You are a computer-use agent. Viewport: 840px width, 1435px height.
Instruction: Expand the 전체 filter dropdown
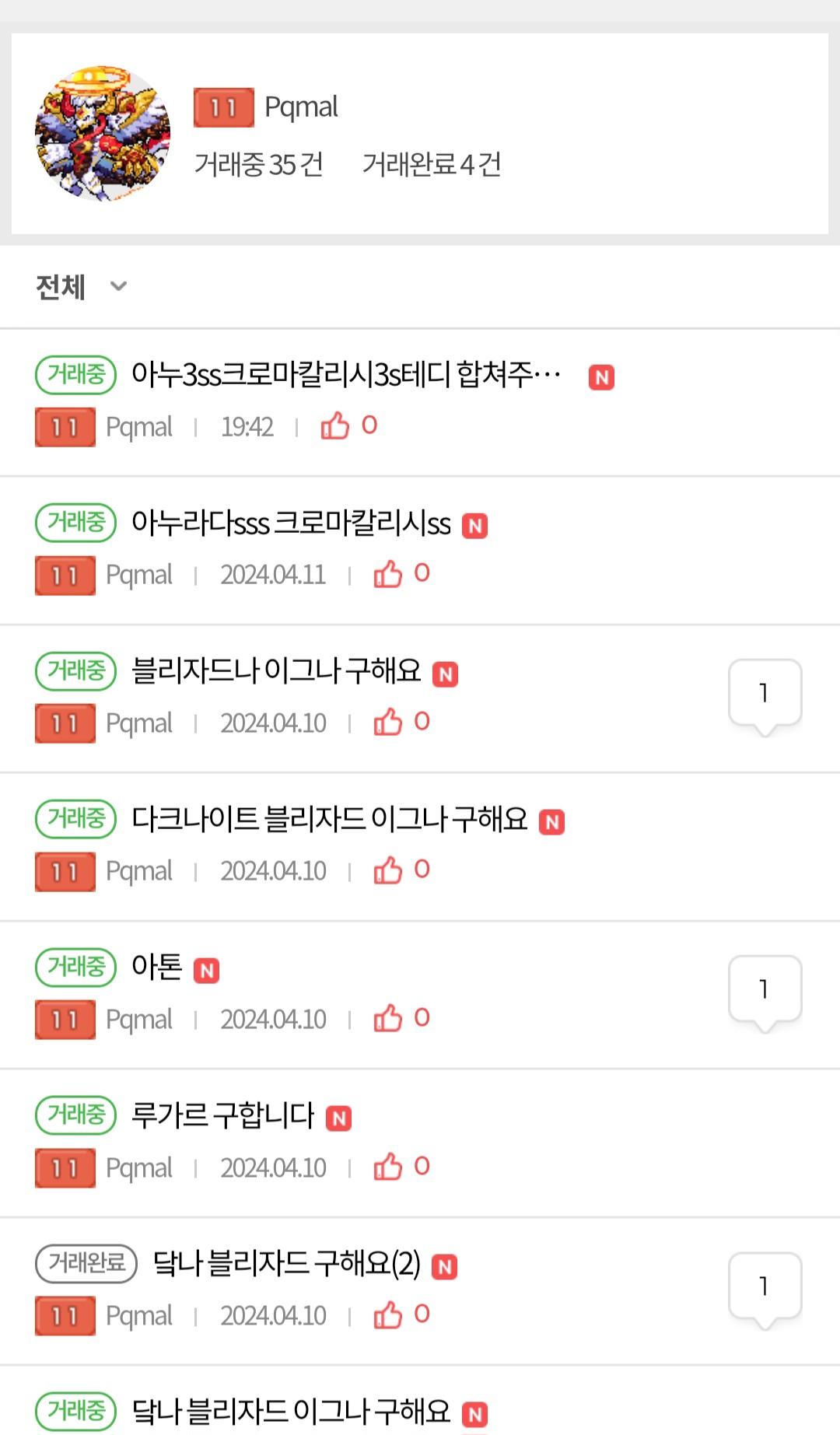click(x=82, y=287)
